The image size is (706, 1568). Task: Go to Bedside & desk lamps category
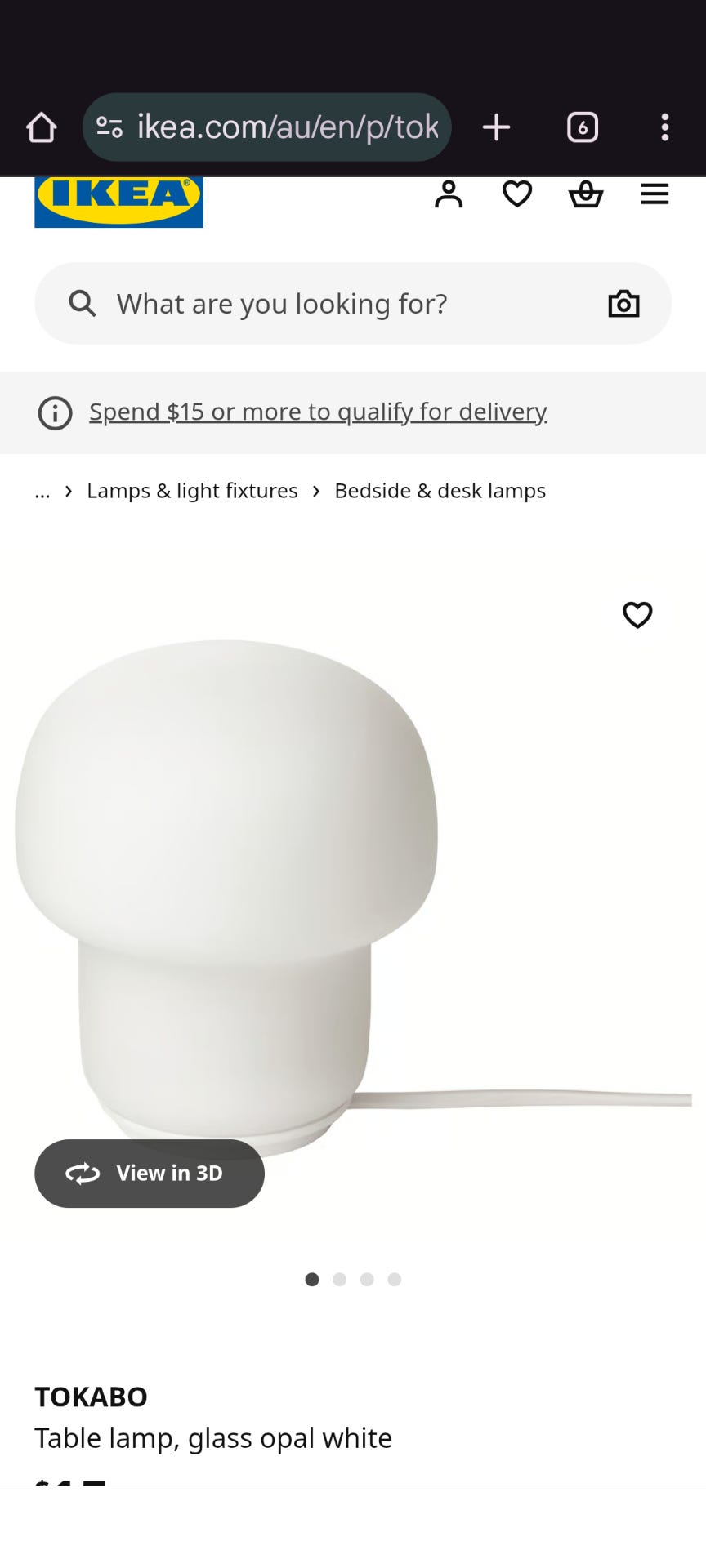tap(440, 491)
